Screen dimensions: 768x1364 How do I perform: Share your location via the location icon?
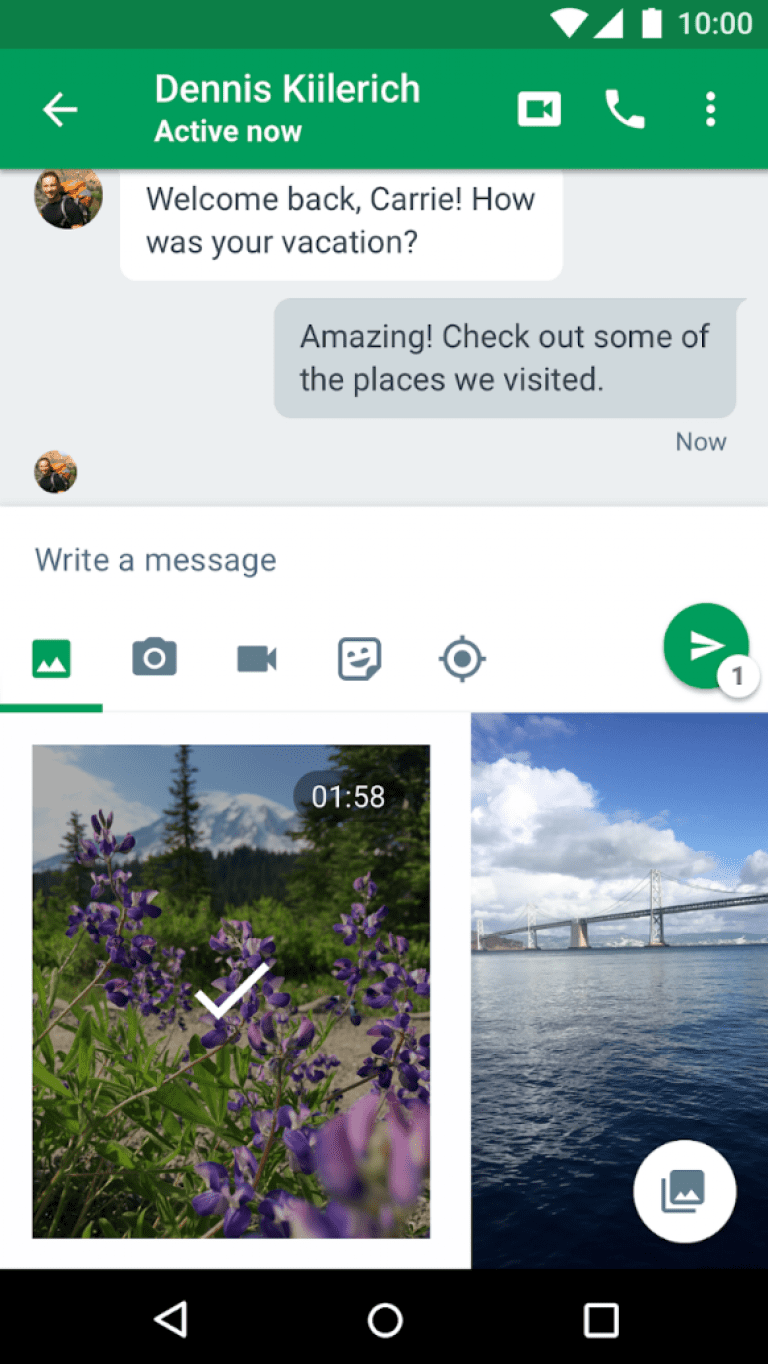click(x=461, y=658)
